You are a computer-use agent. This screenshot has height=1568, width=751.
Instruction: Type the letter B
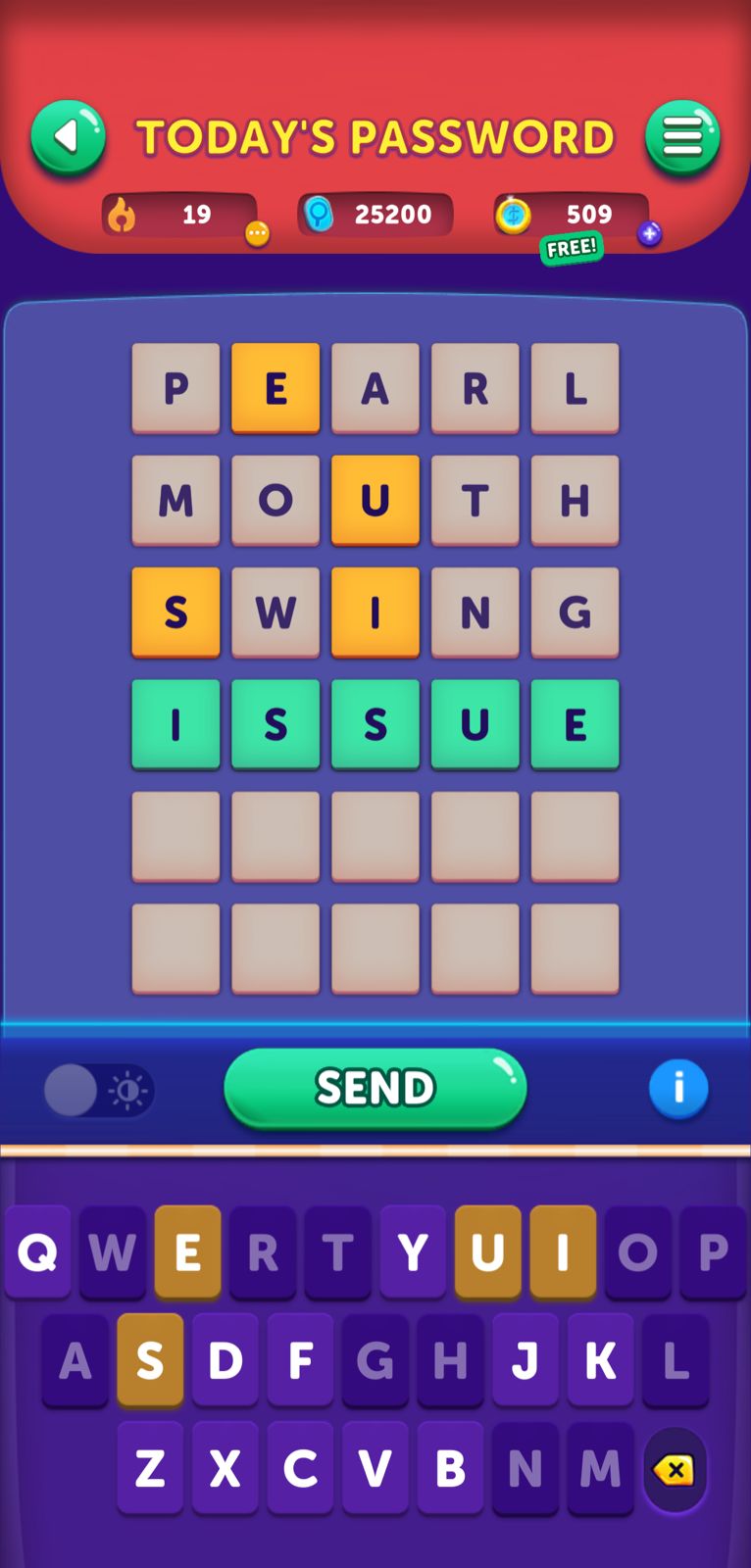tap(450, 1468)
